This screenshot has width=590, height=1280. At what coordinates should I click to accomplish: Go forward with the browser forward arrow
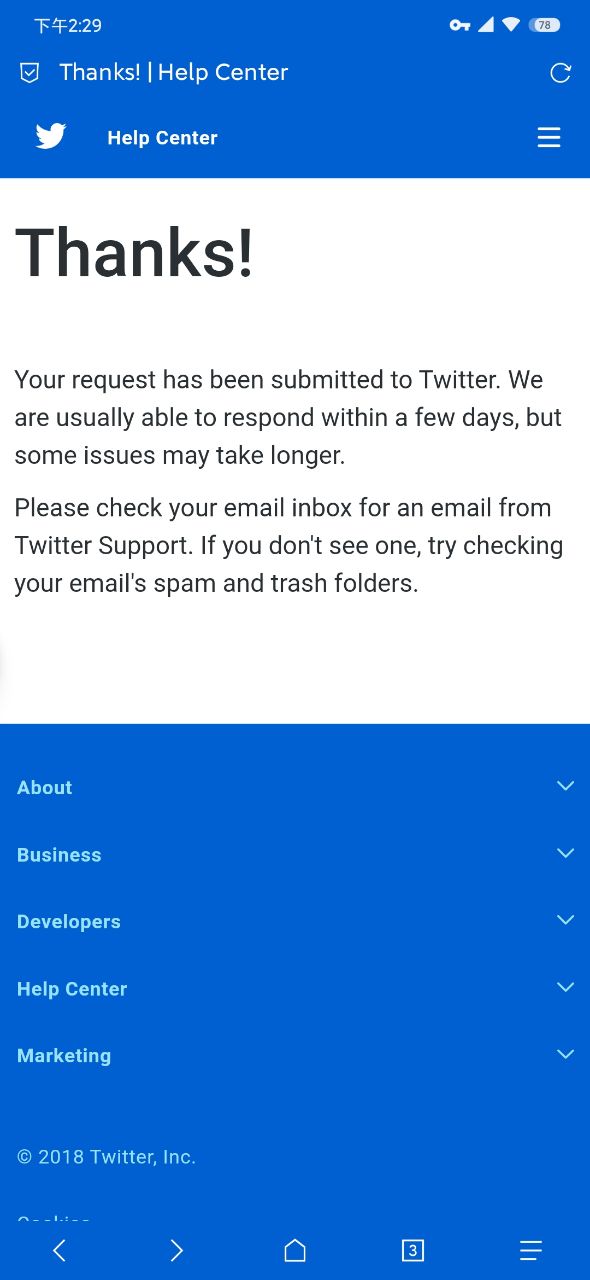(x=177, y=1250)
